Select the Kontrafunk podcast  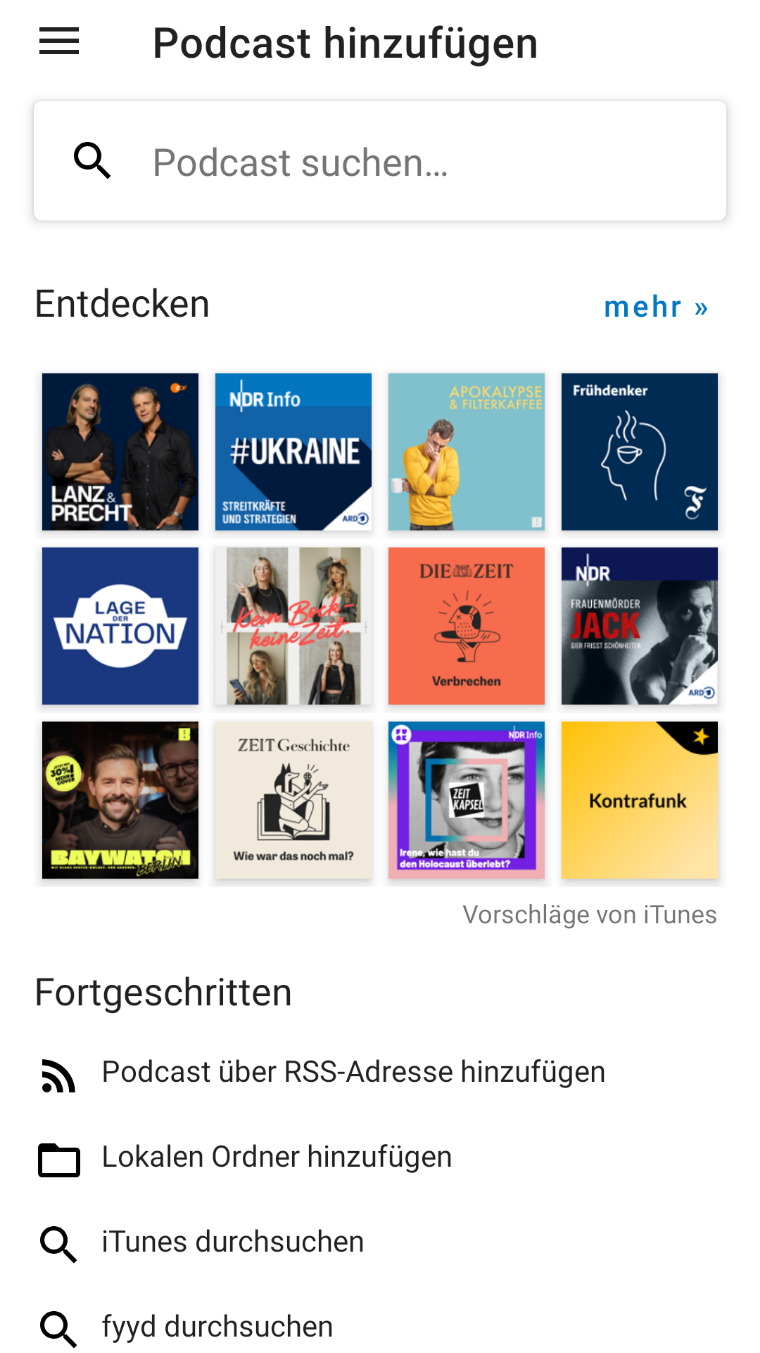coord(640,800)
